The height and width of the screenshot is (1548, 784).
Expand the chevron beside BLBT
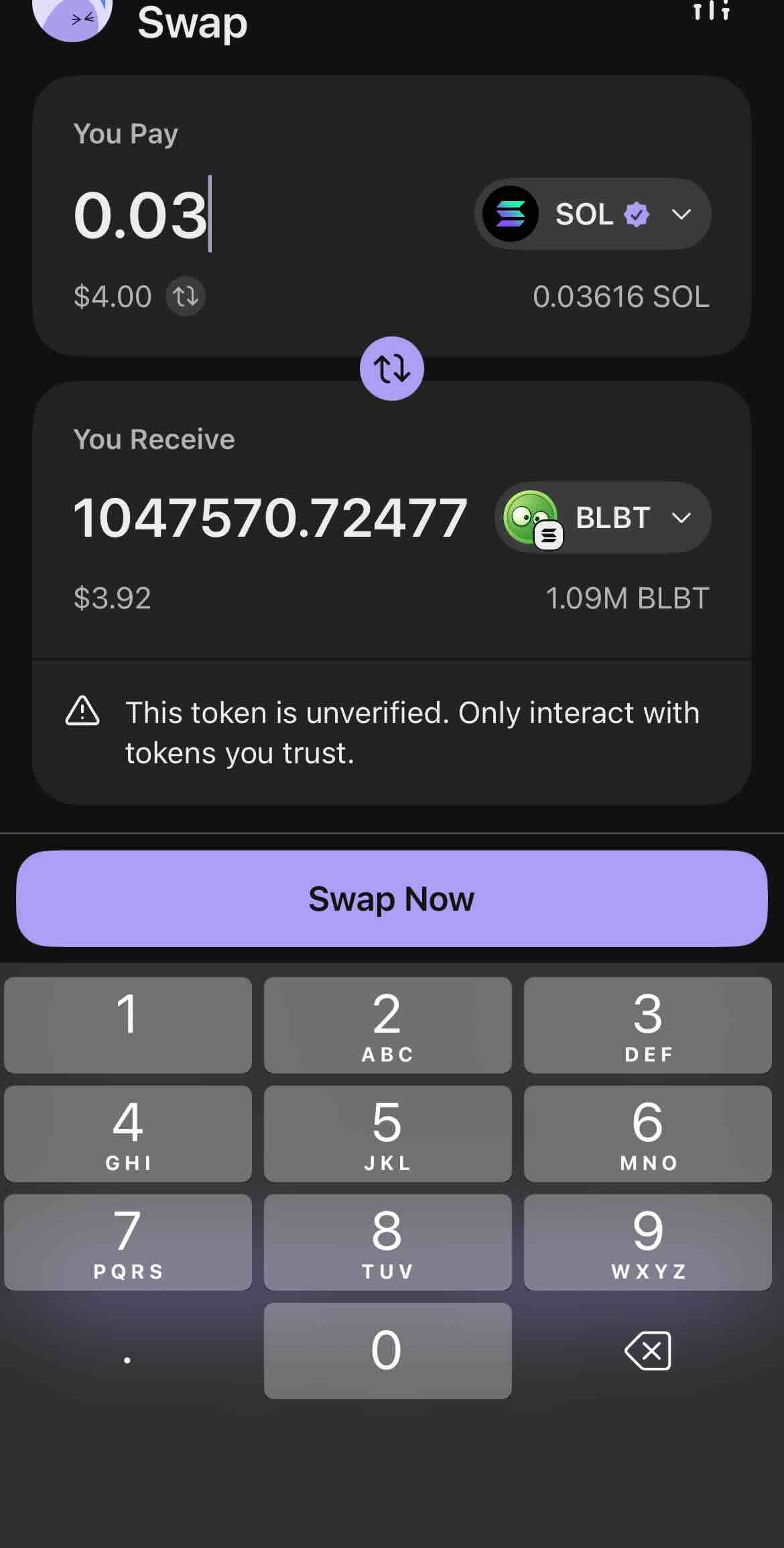pos(681,517)
